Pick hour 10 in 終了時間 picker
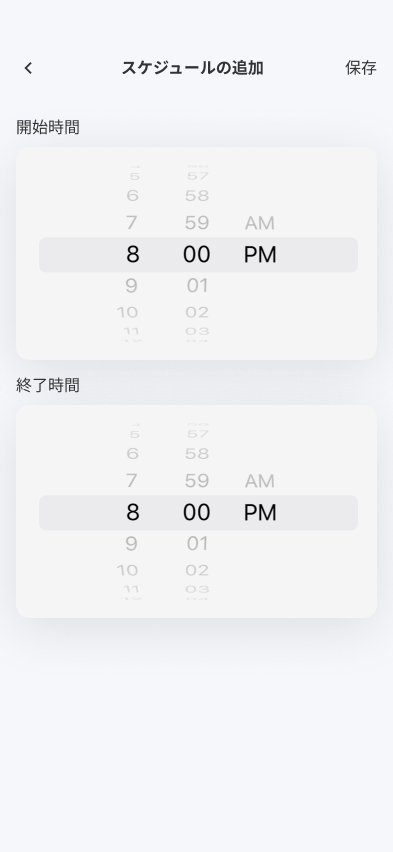 127,570
